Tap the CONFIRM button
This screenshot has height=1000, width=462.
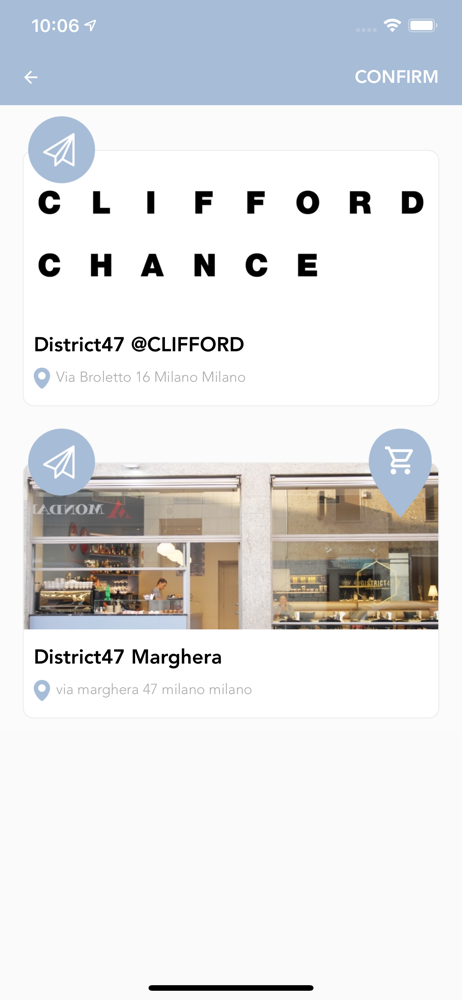396,77
